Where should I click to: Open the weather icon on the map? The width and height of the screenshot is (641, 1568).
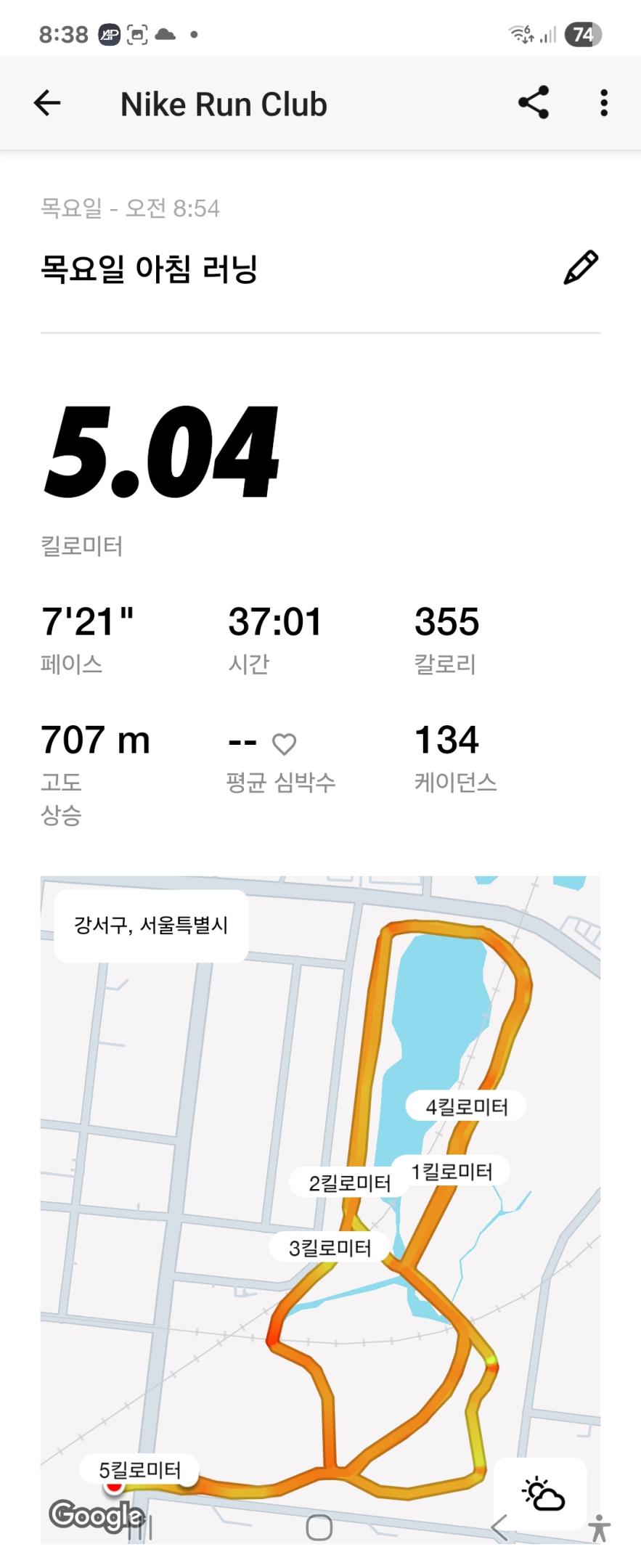click(x=542, y=1495)
